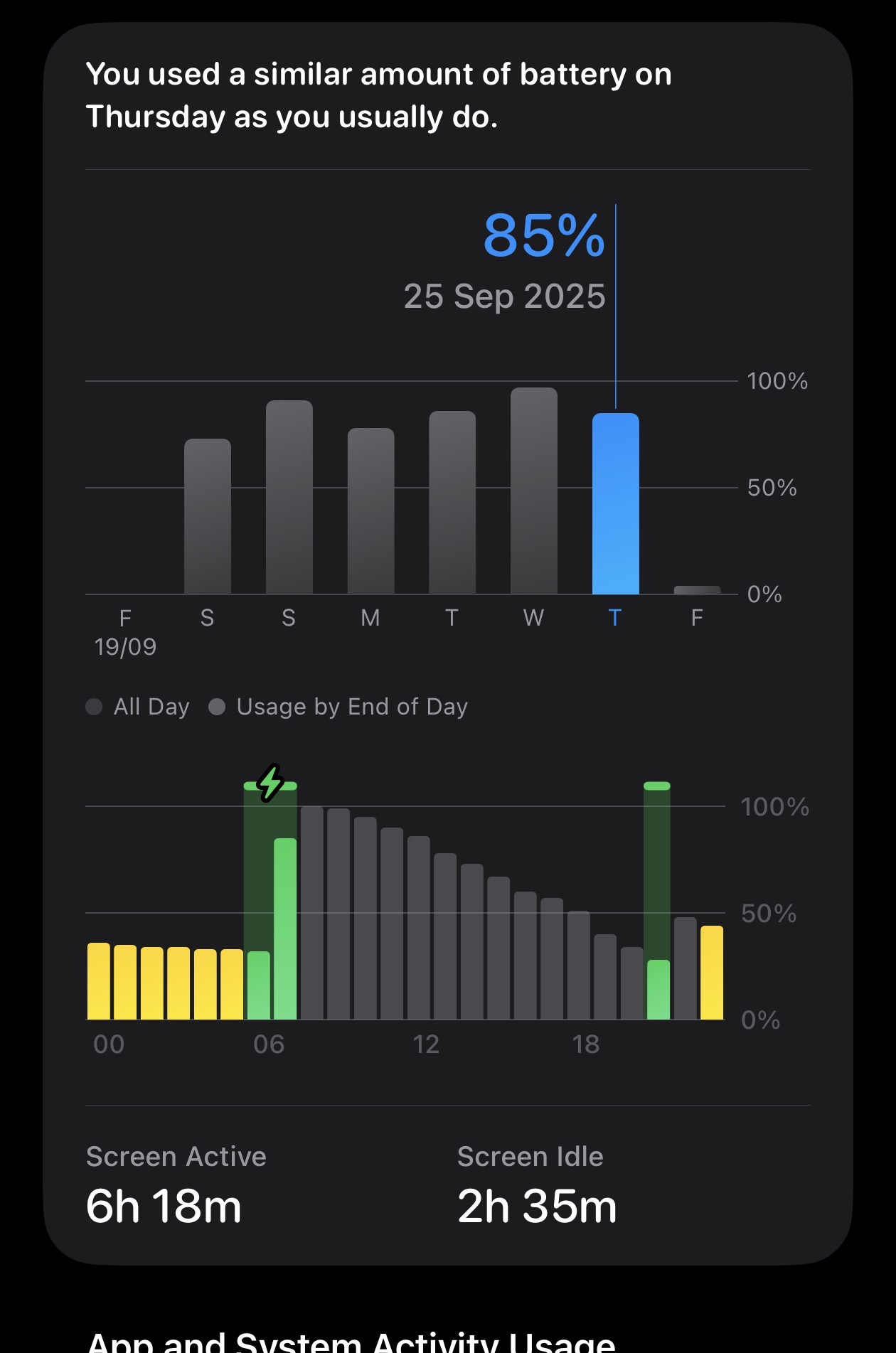Image resolution: width=896 pixels, height=1353 pixels.
Task: Select the small bar for the latest Friday
Action: (697, 589)
